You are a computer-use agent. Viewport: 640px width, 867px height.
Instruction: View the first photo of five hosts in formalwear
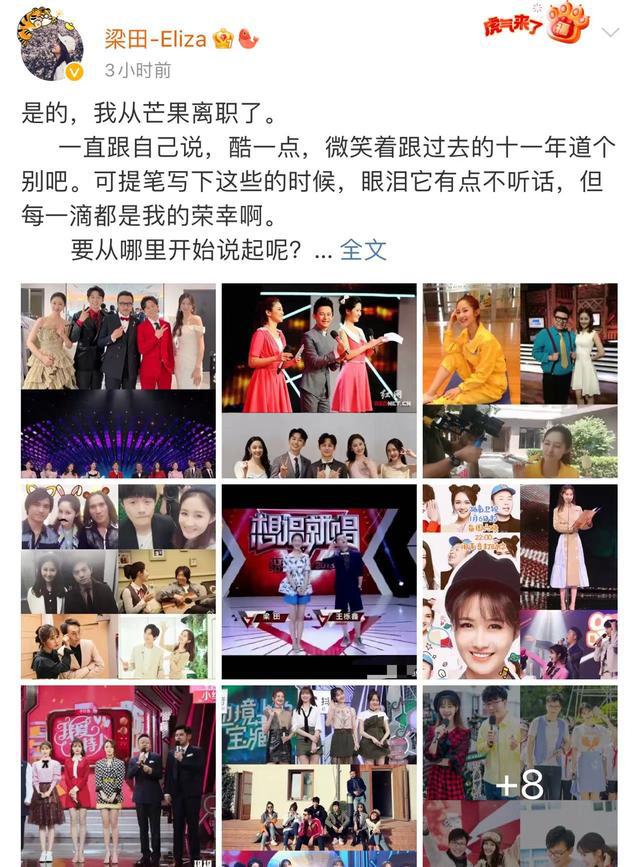pyautogui.click(x=118, y=380)
